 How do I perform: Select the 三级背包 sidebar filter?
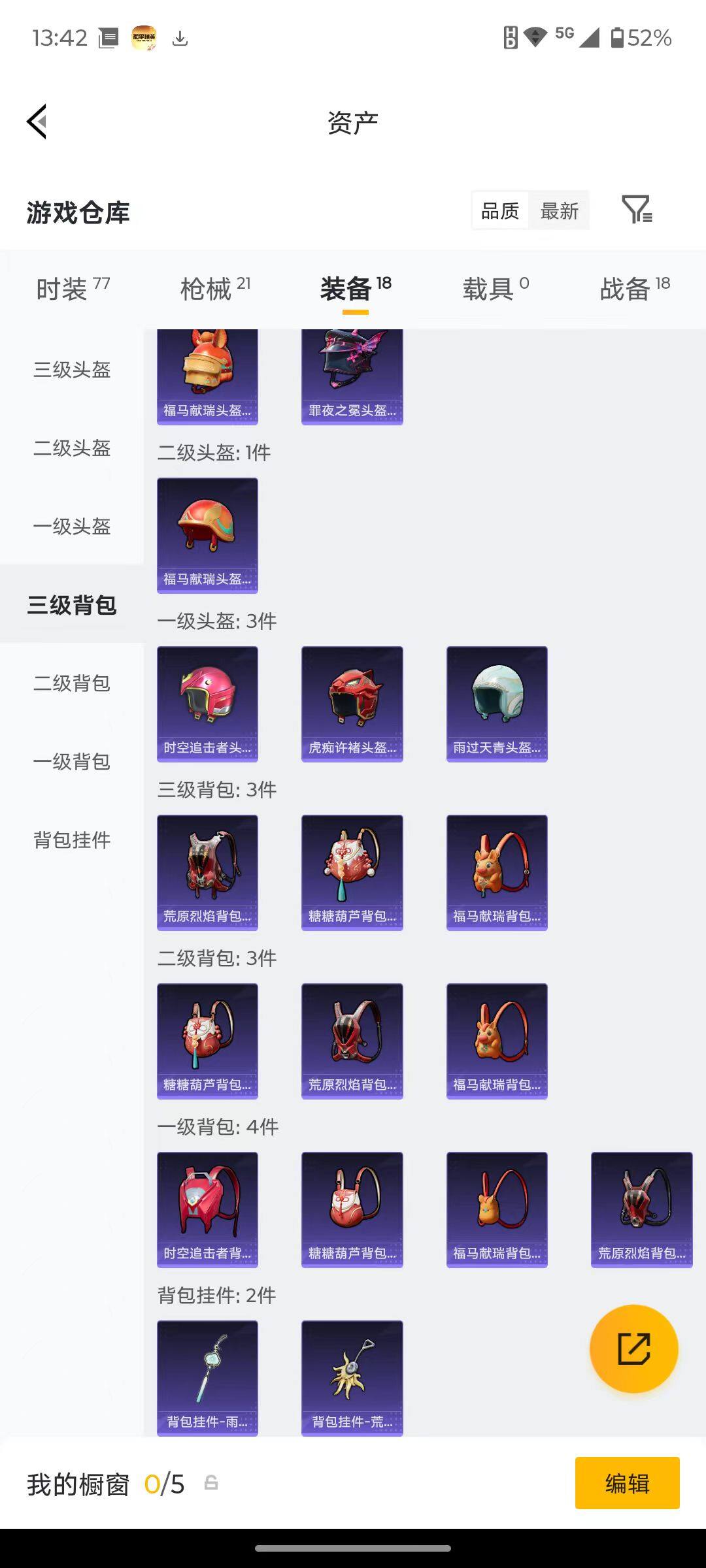click(x=72, y=606)
